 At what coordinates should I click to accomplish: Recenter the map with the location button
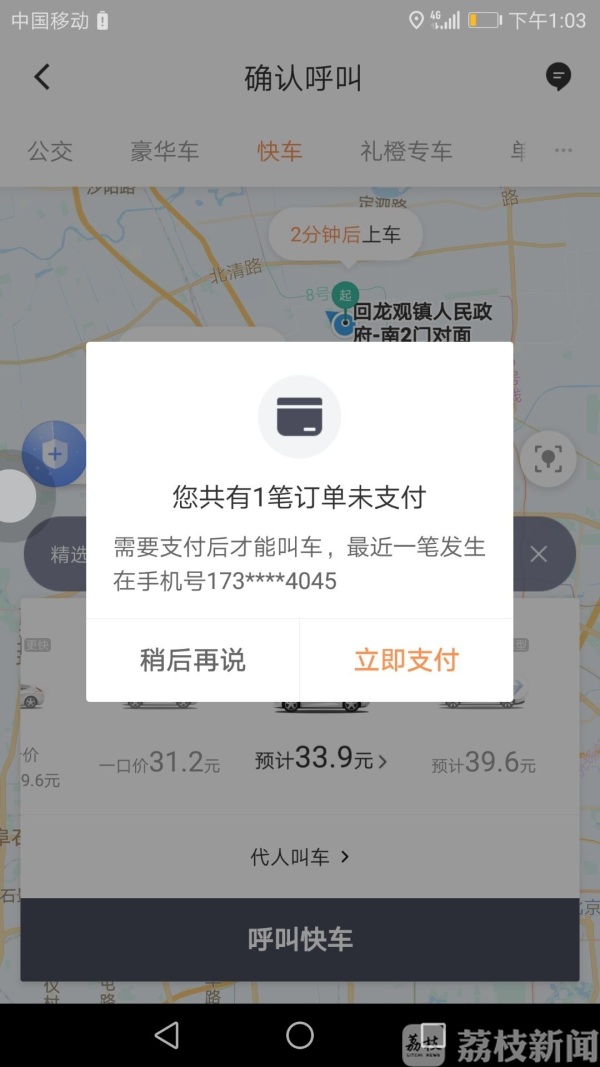pos(548,459)
